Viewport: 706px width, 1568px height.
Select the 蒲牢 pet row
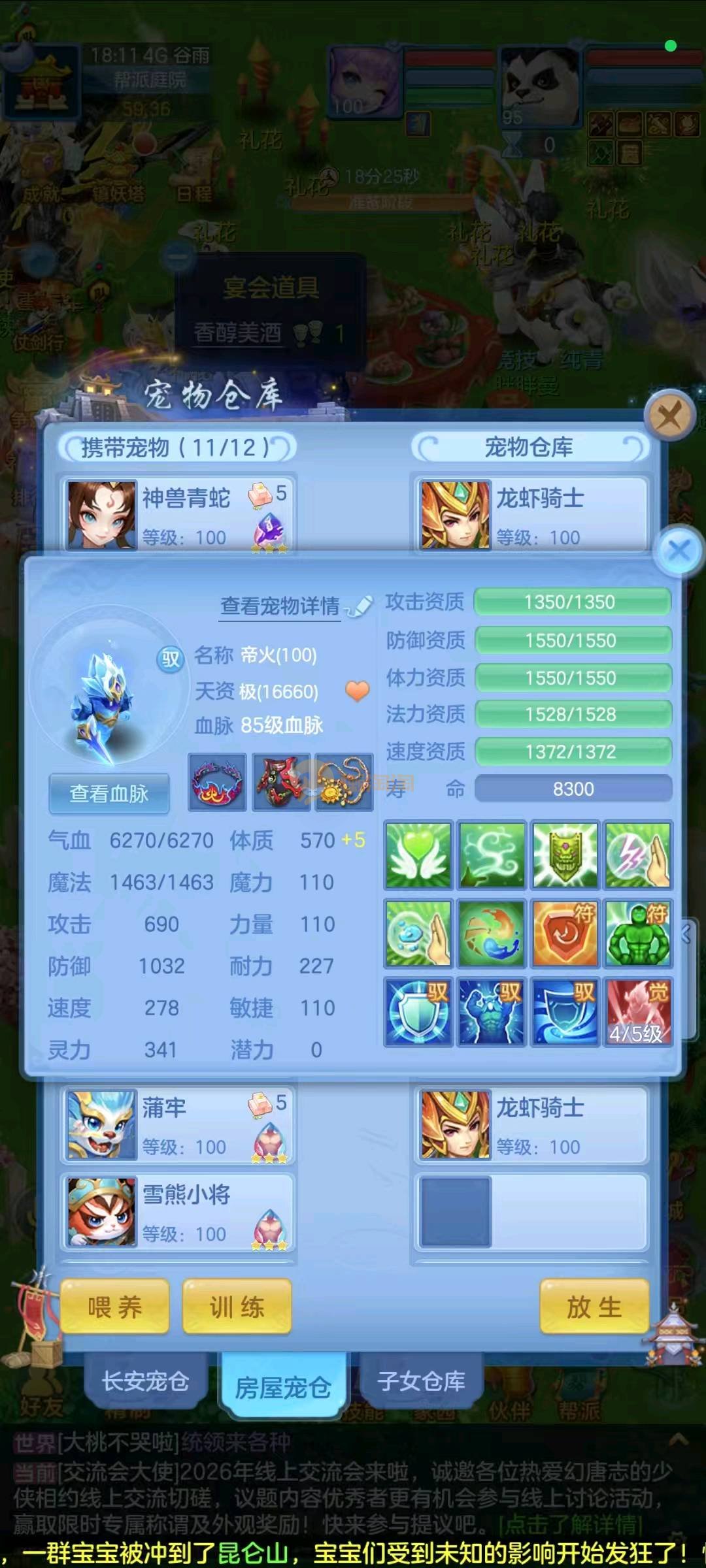point(178,1125)
